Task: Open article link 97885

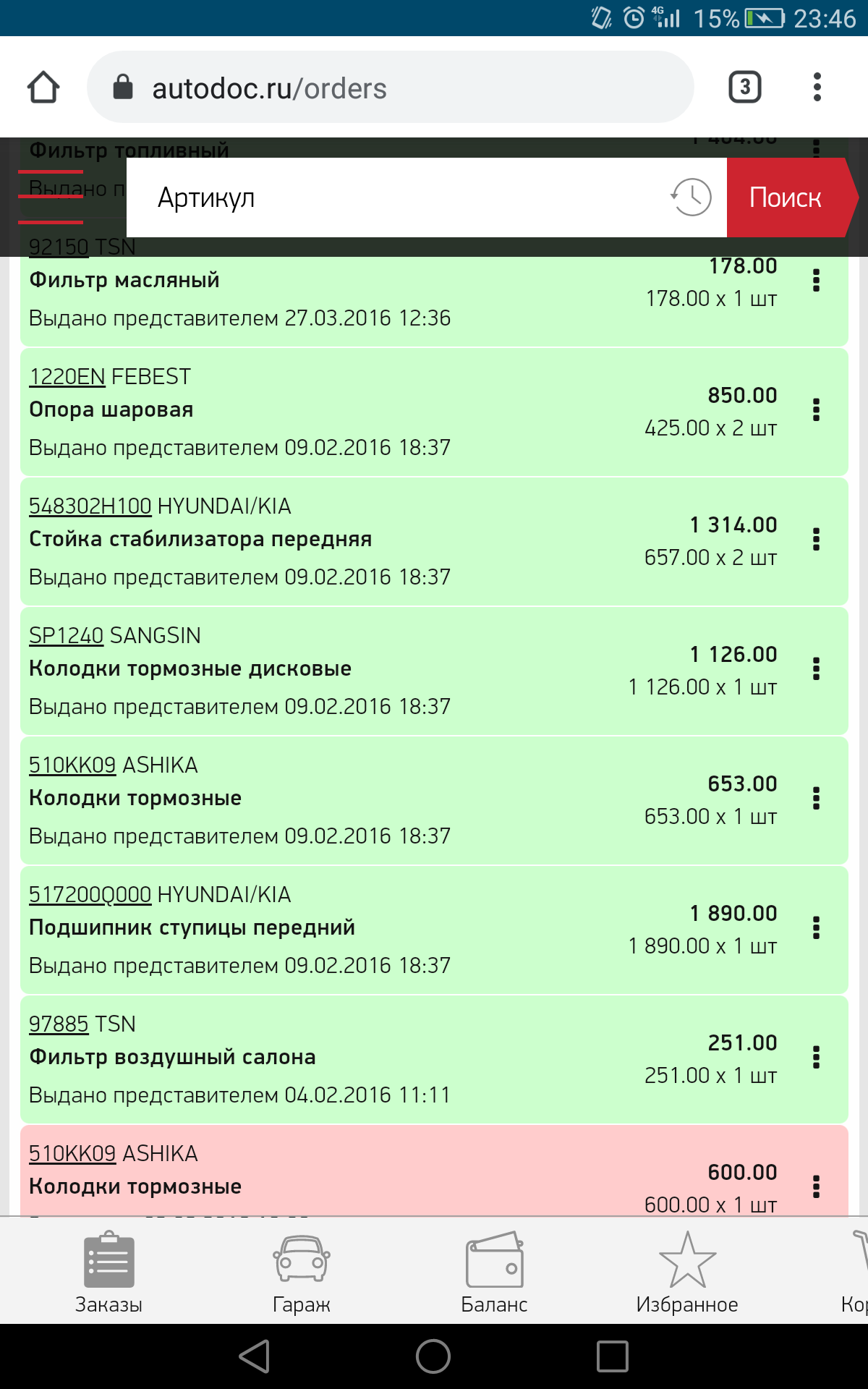Action: coord(59,1024)
